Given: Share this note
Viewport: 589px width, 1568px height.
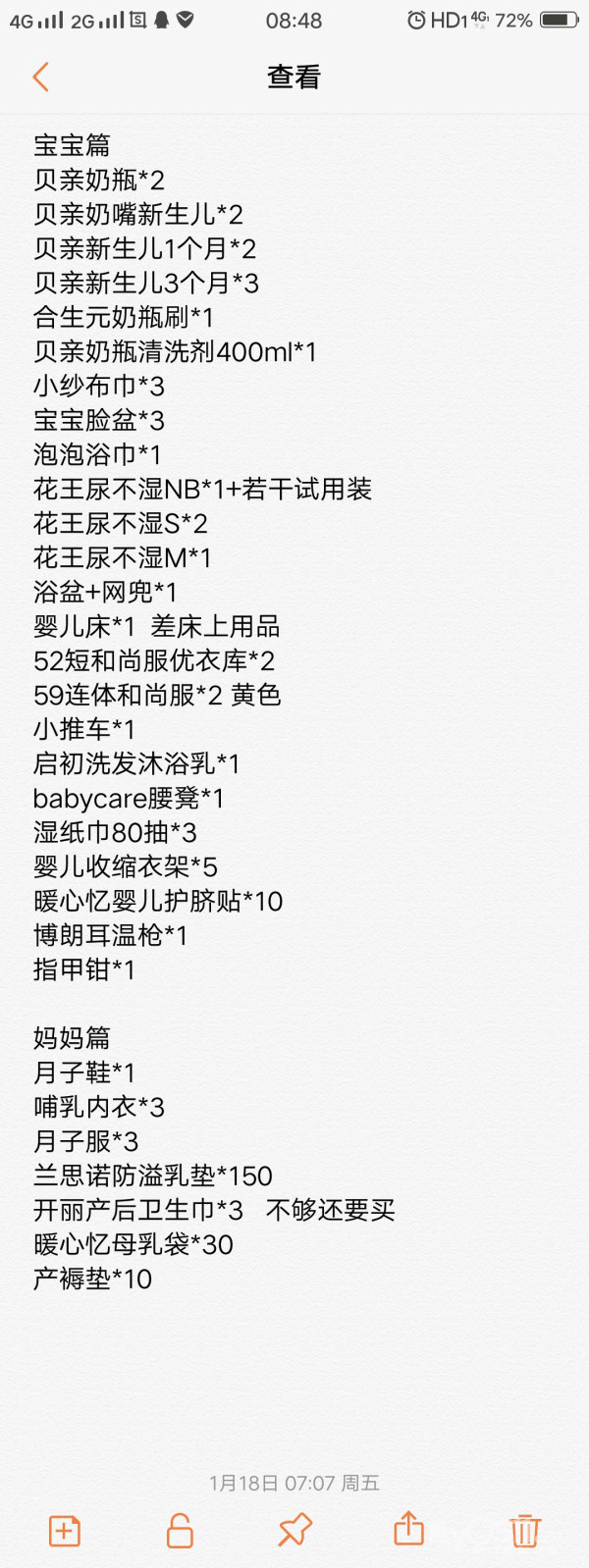Looking at the screenshot, I should click(409, 1529).
